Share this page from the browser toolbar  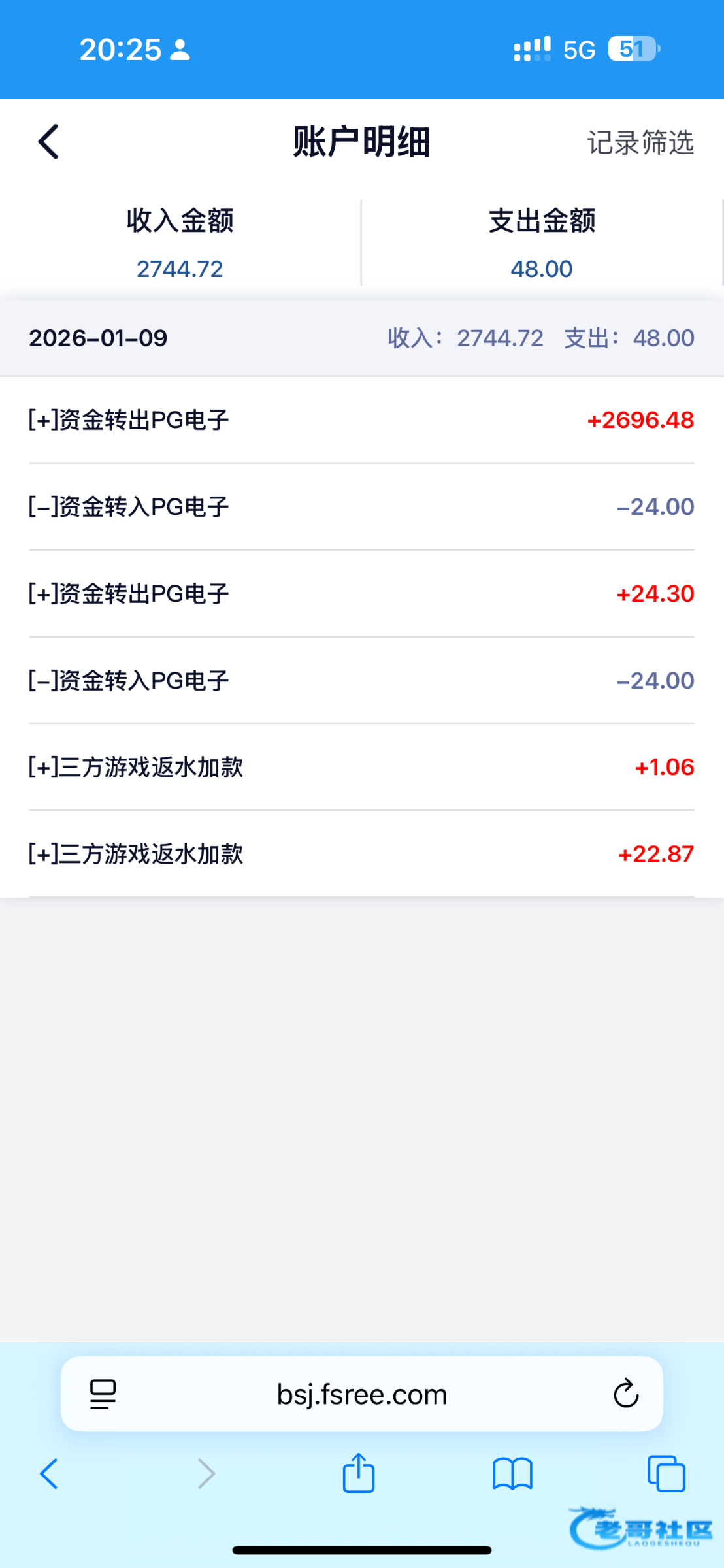[x=359, y=1473]
